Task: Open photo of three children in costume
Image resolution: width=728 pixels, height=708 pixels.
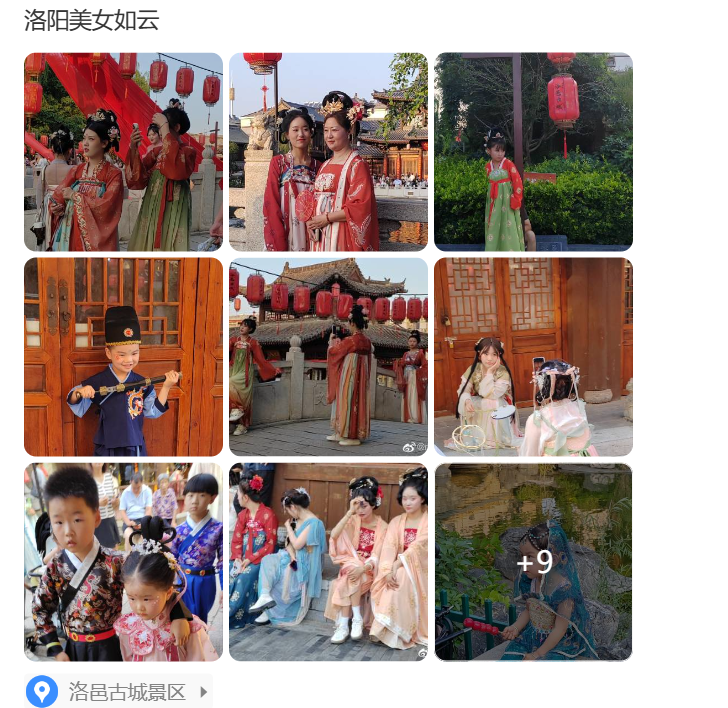Action: [123, 561]
